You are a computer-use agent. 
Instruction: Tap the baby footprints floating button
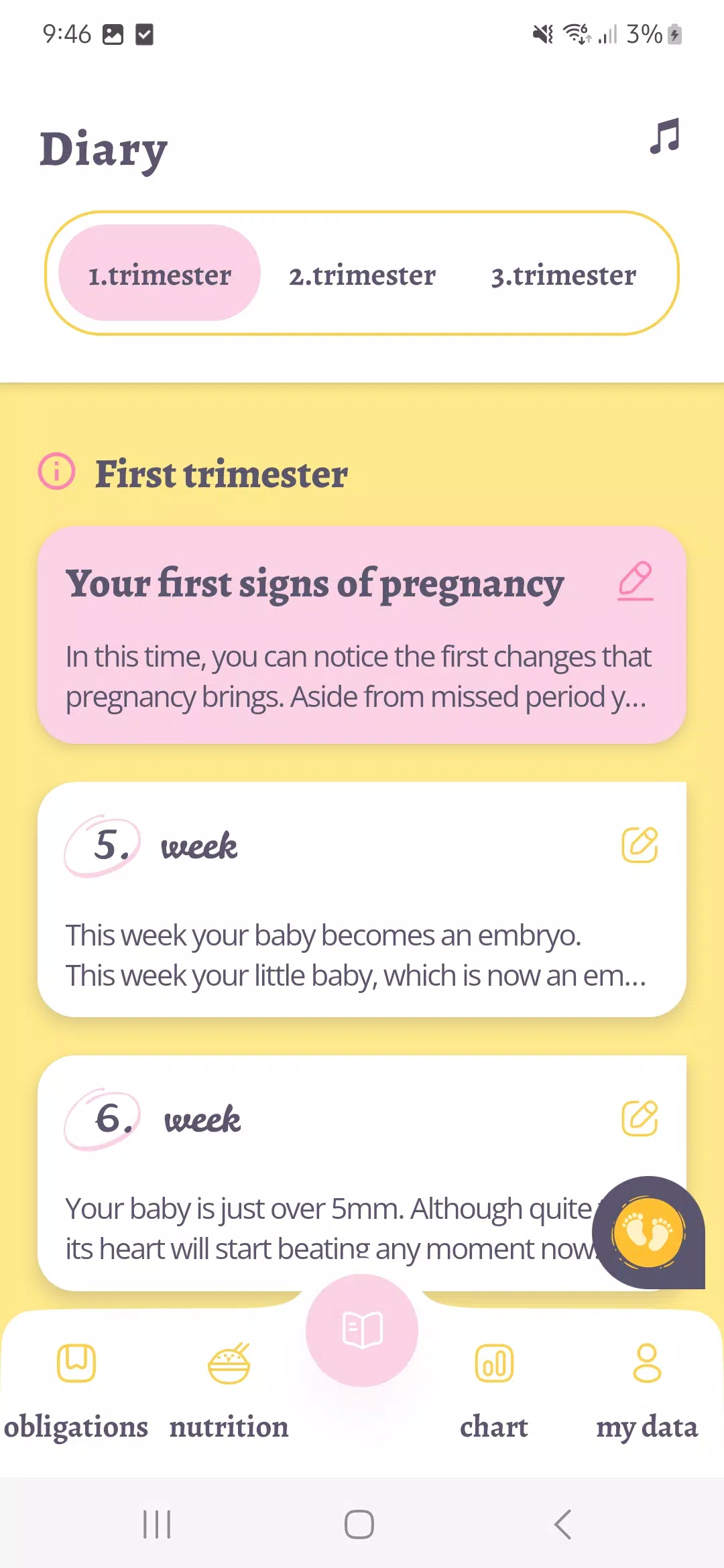(x=648, y=1233)
